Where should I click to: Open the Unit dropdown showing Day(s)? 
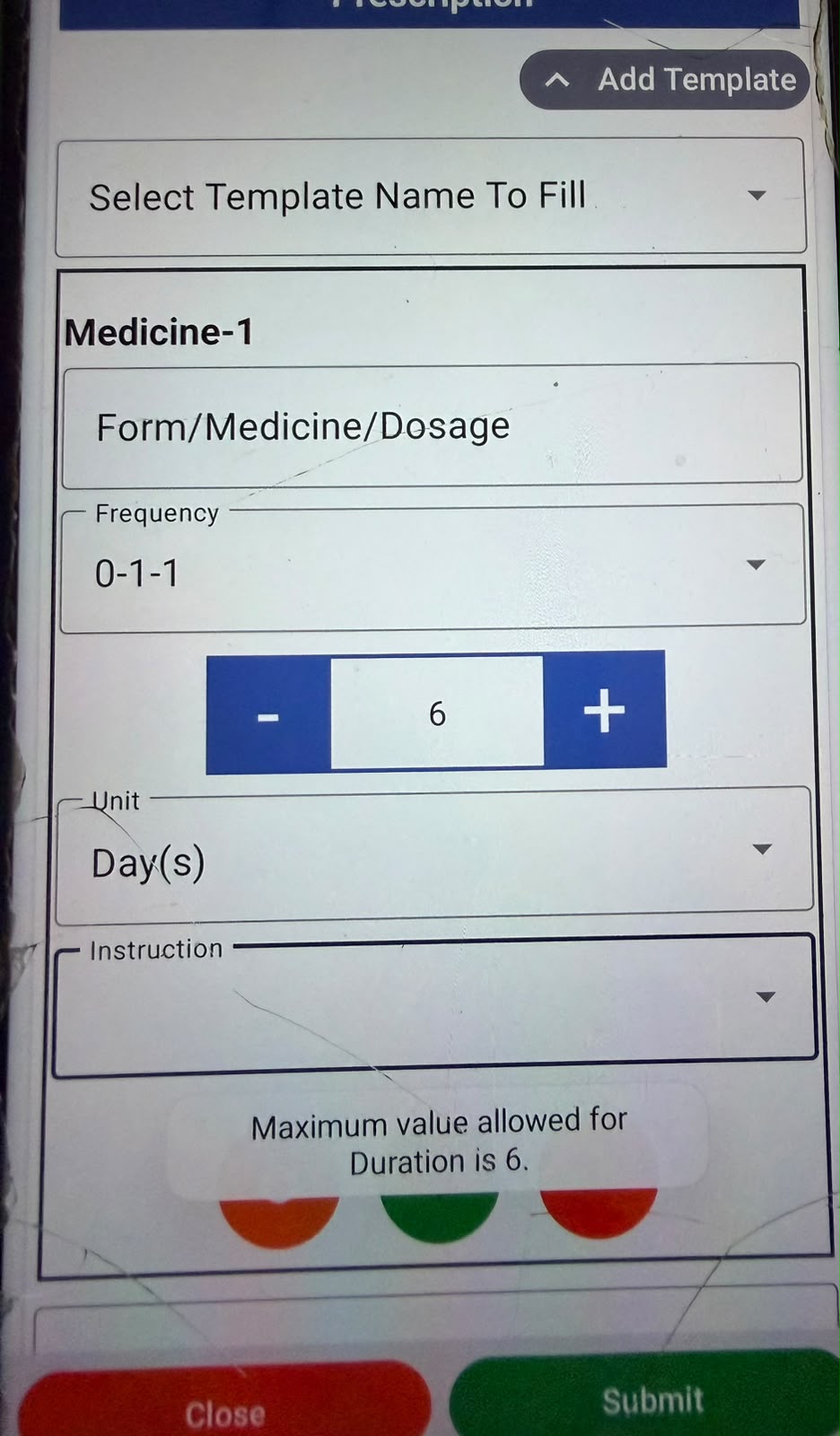(x=434, y=855)
